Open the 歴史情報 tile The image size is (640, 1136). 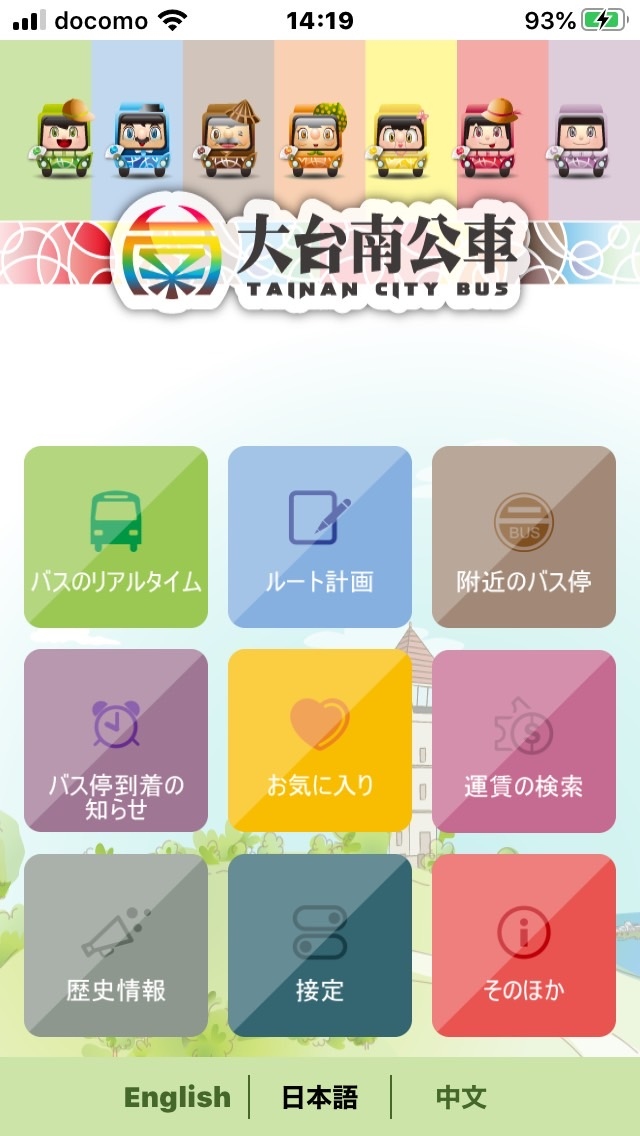pos(116,945)
